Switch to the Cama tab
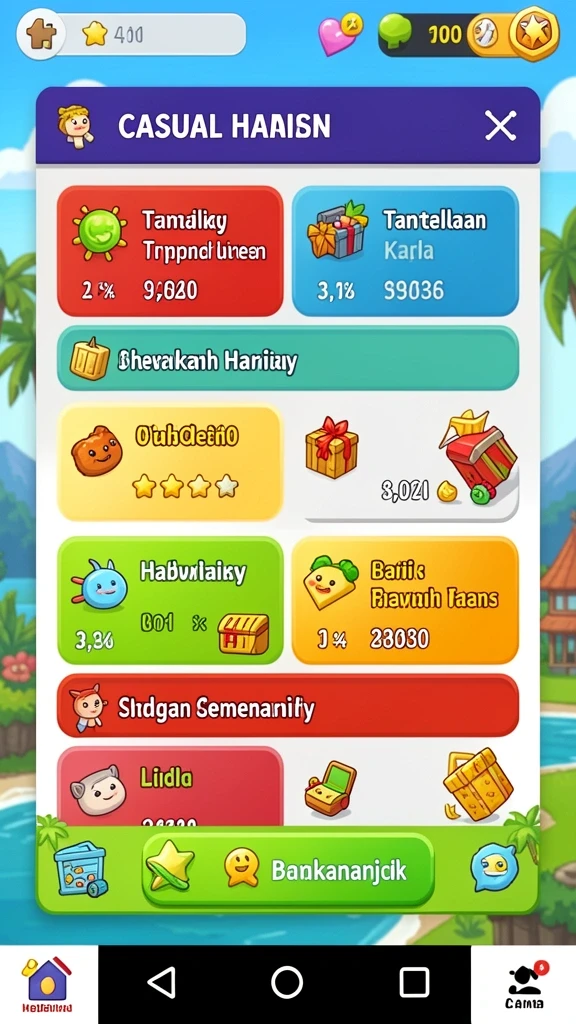The image size is (576, 1024). (524, 984)
